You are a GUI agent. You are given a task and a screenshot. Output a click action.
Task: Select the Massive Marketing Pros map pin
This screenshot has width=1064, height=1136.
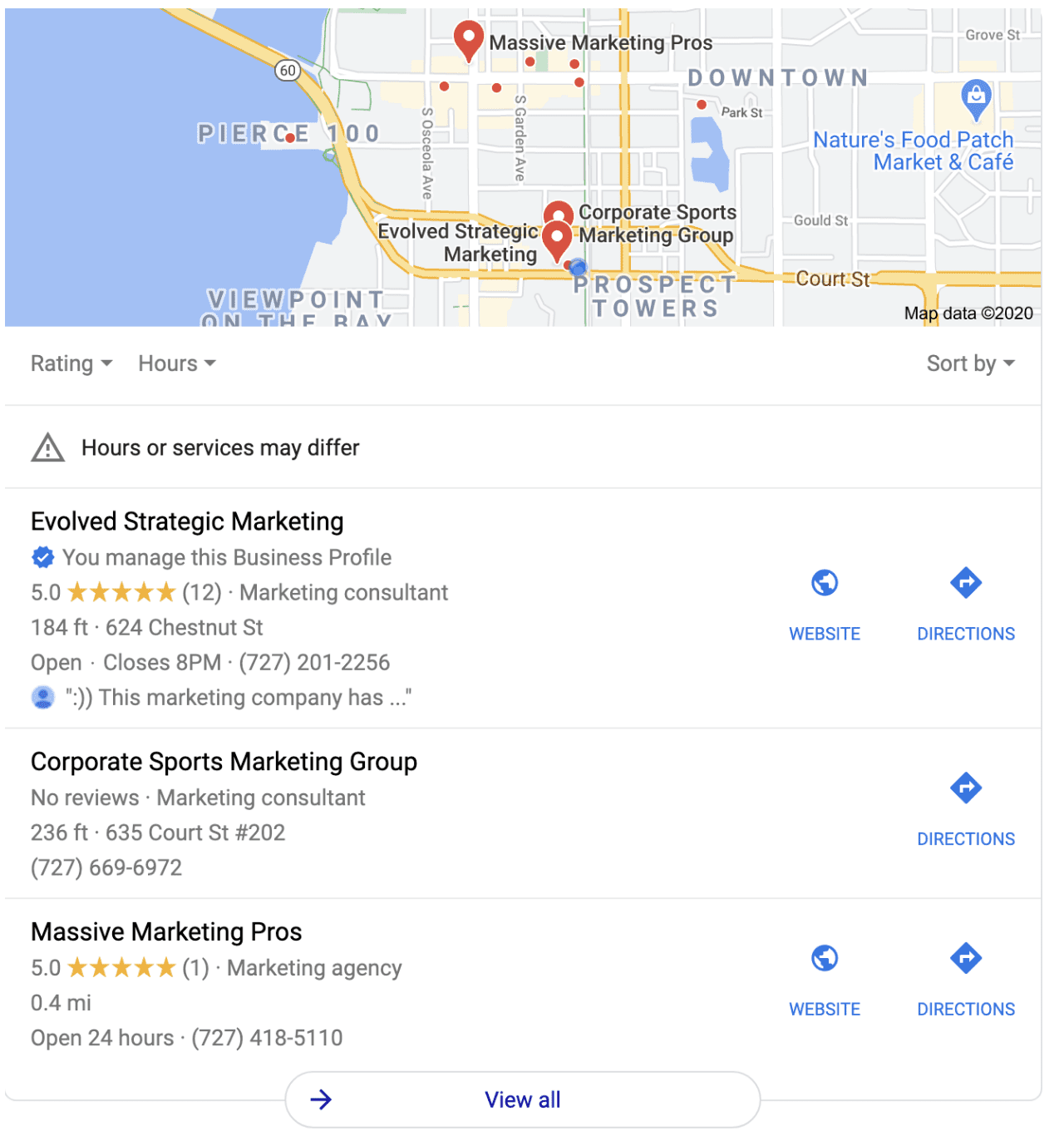coord(469,38)
